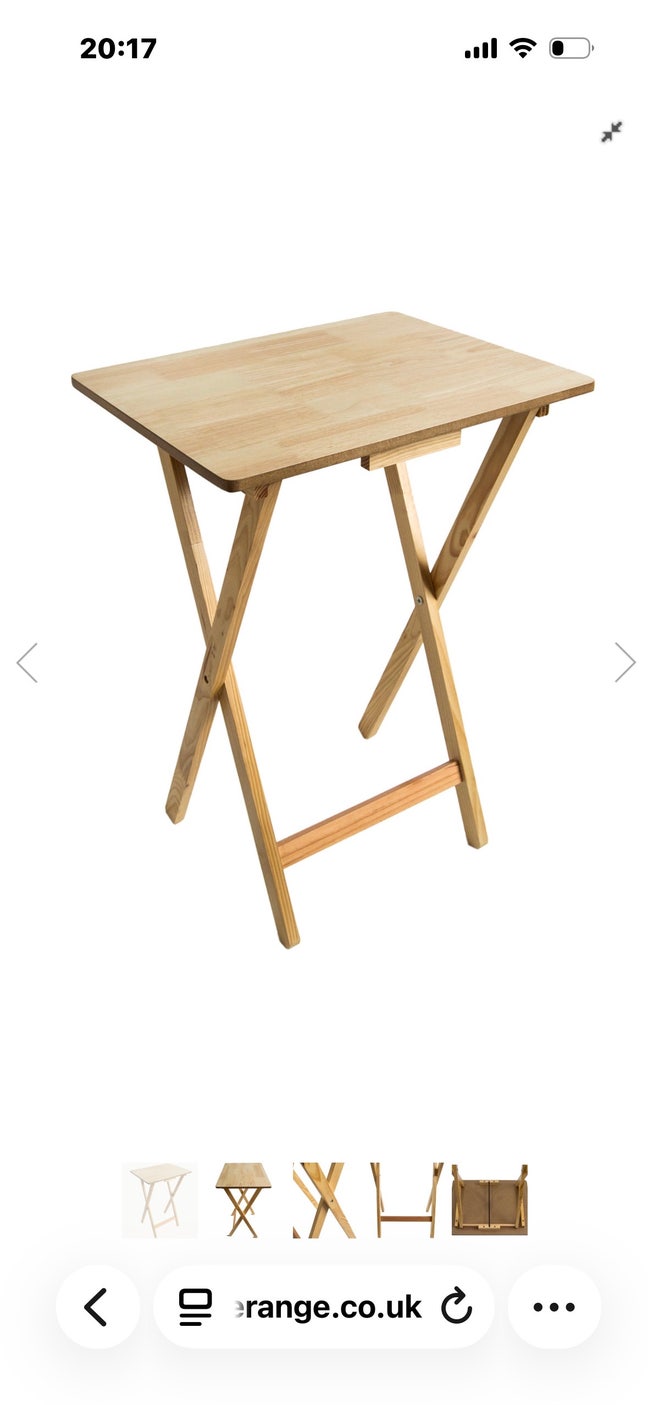Collapse the fullscreen image view

coord(611,132)
